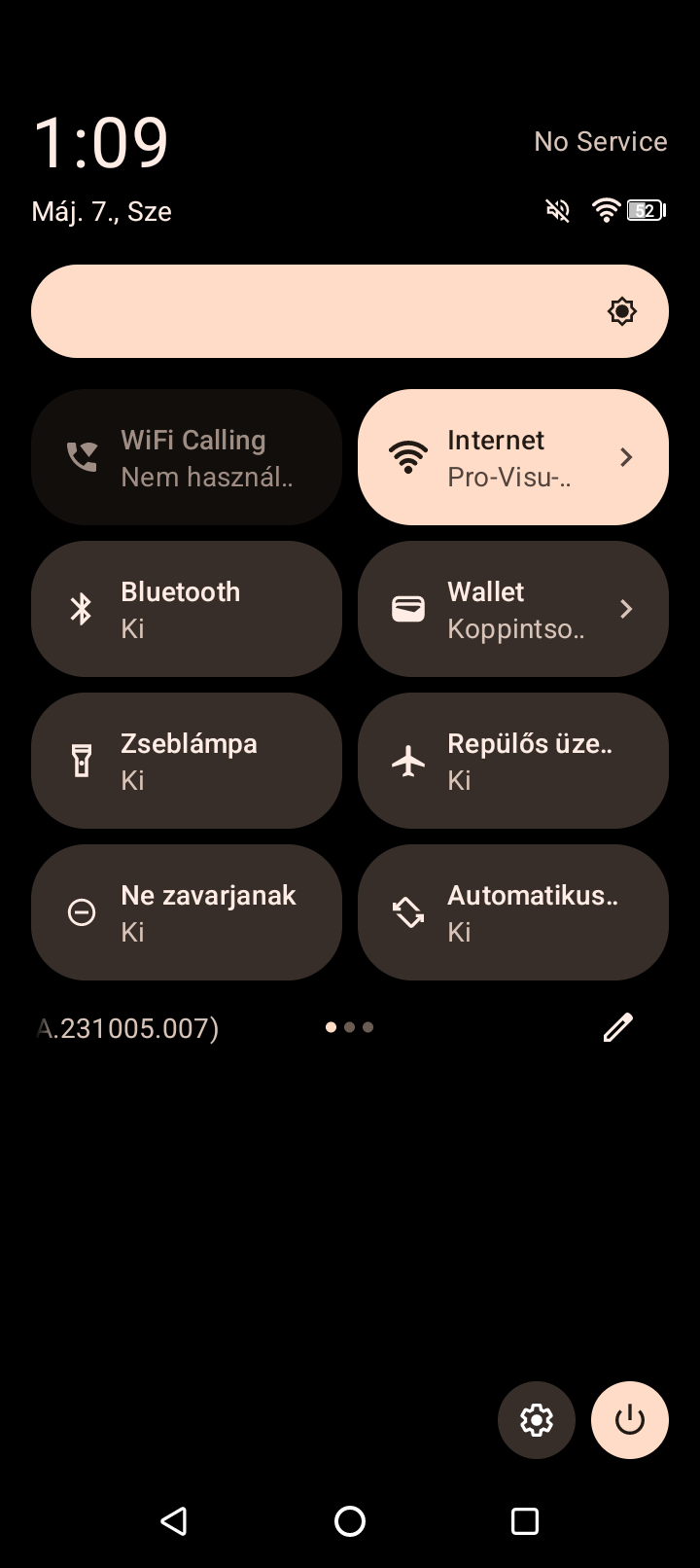Tap the brightness slider
The image size is (700, 1568).
click(x=350, y=311)
